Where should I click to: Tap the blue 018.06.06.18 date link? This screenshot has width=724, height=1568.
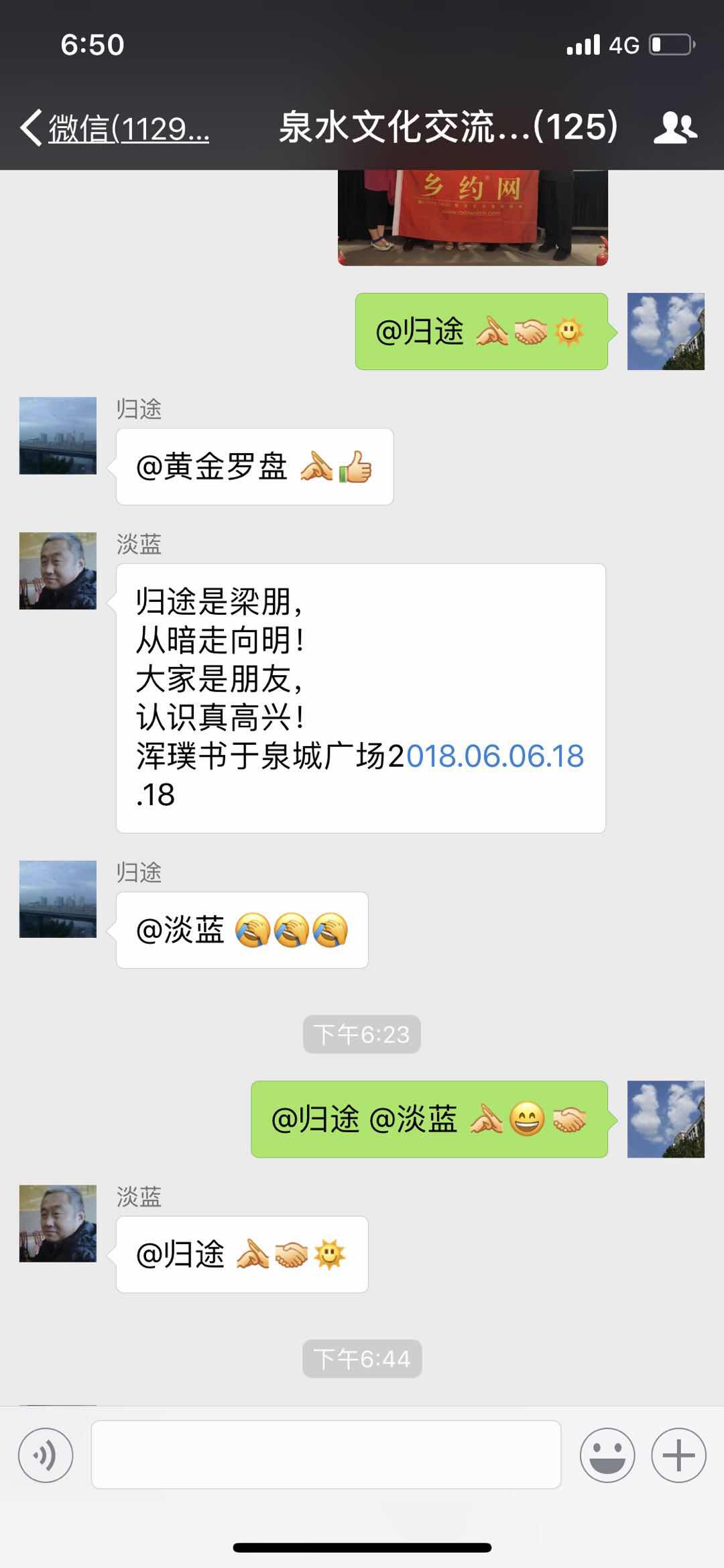495,756
